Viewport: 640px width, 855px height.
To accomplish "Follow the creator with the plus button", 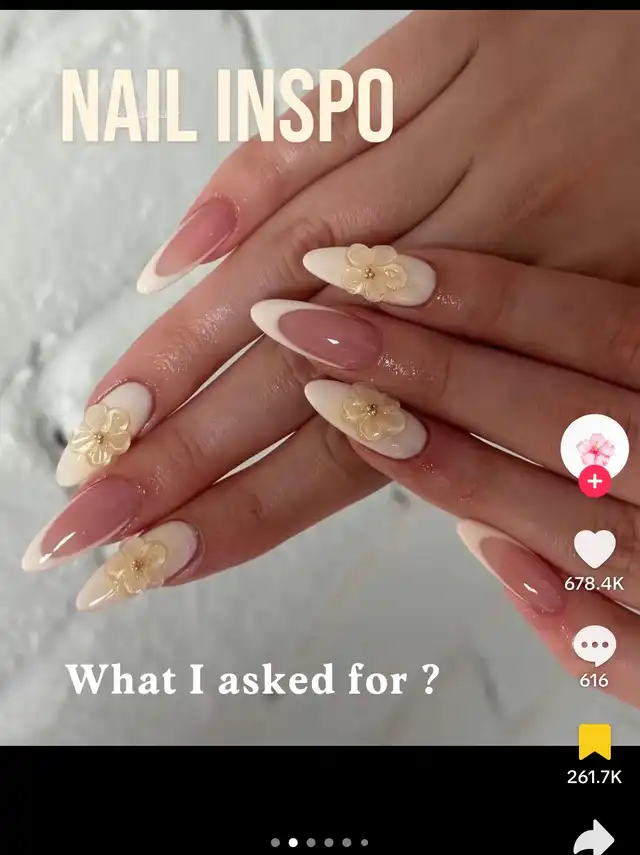I will (594, 482).
